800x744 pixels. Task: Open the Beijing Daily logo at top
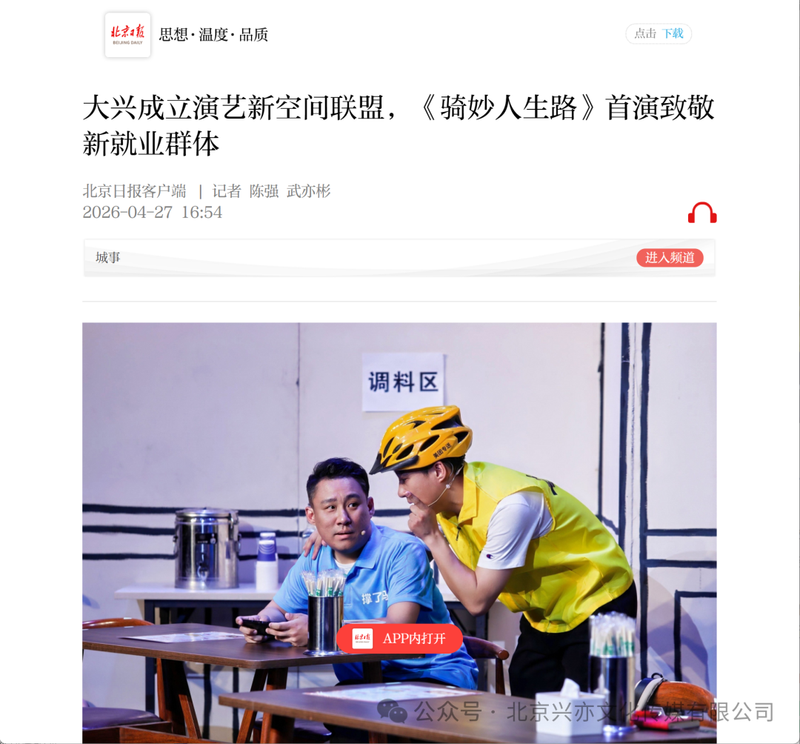point(128,35)
